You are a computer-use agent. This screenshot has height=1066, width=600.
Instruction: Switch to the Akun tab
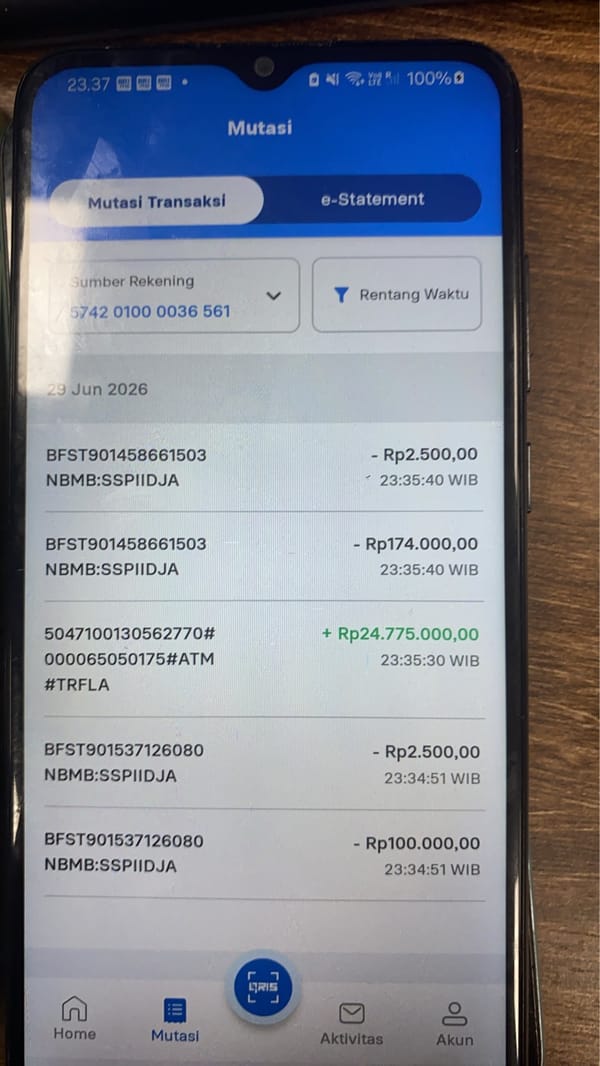455,1024
